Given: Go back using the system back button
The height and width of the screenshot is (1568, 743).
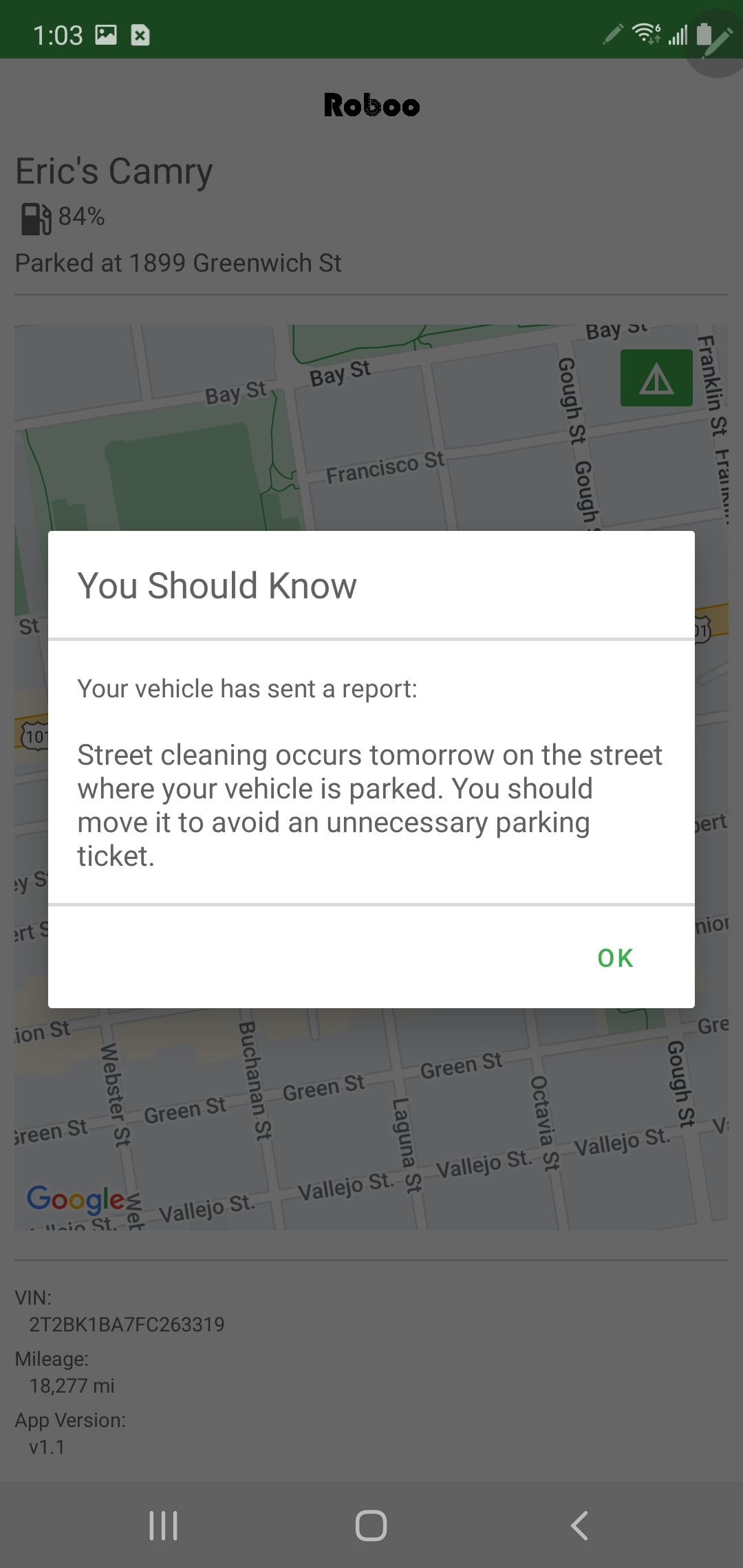Looking at the screenshot, I should [579, 1525].
